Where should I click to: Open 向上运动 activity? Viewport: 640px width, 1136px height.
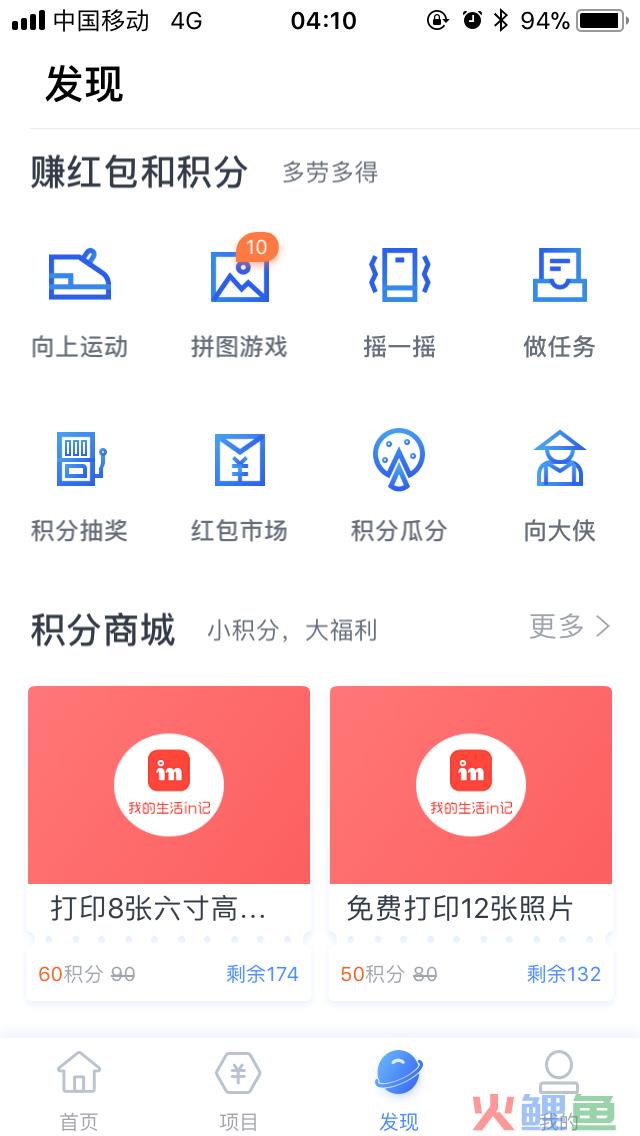pos(80,303)
